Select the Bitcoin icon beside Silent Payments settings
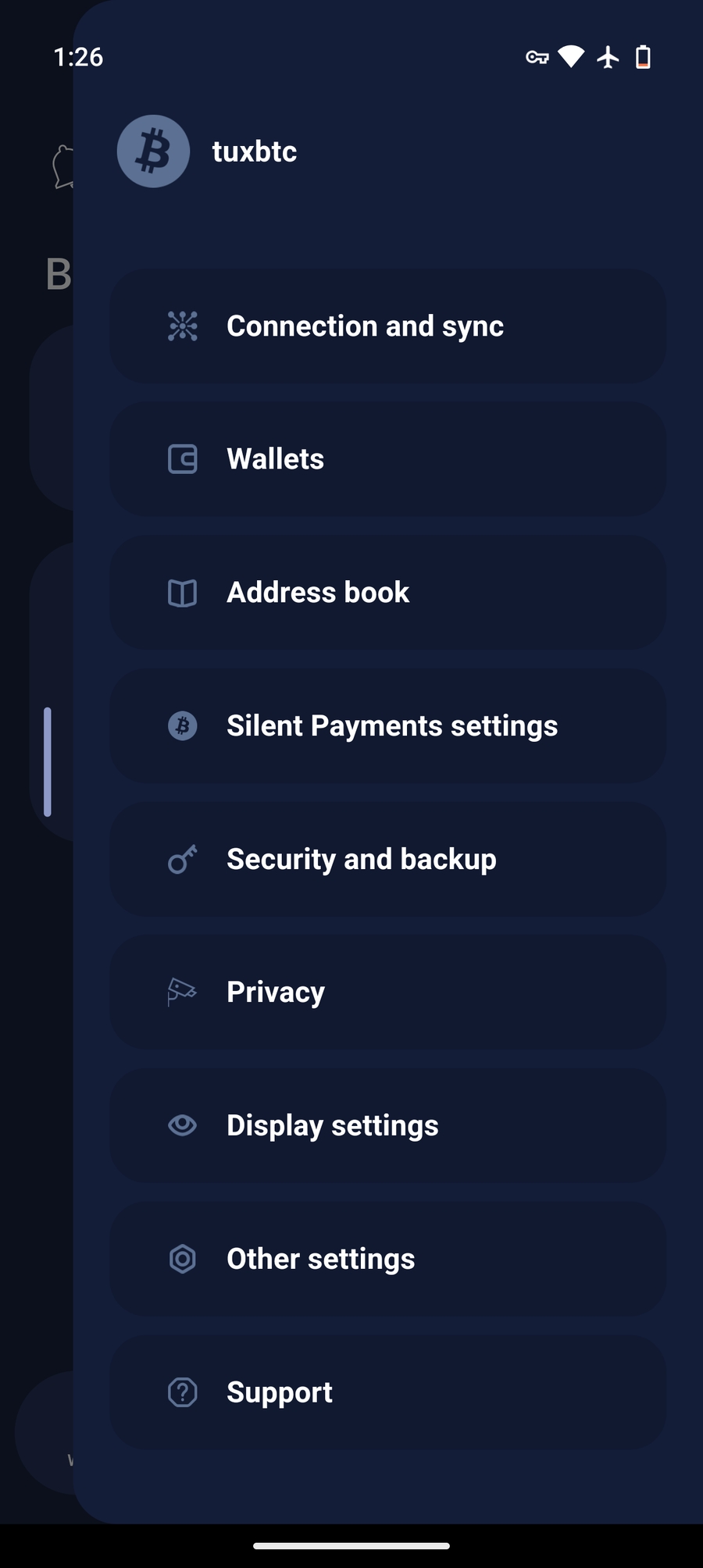 (181, 726)
